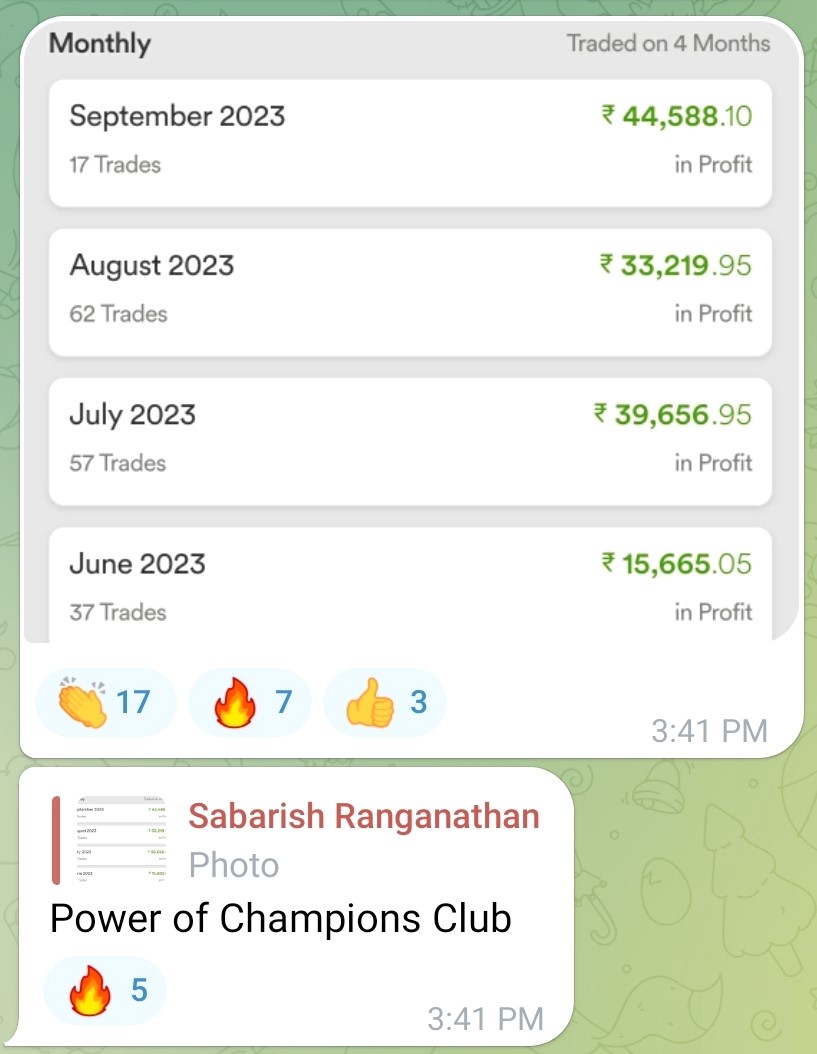Open Sabarish Ranganathan's profile
The height and width of the screenshot is (1054, 817).
(363, 817)
